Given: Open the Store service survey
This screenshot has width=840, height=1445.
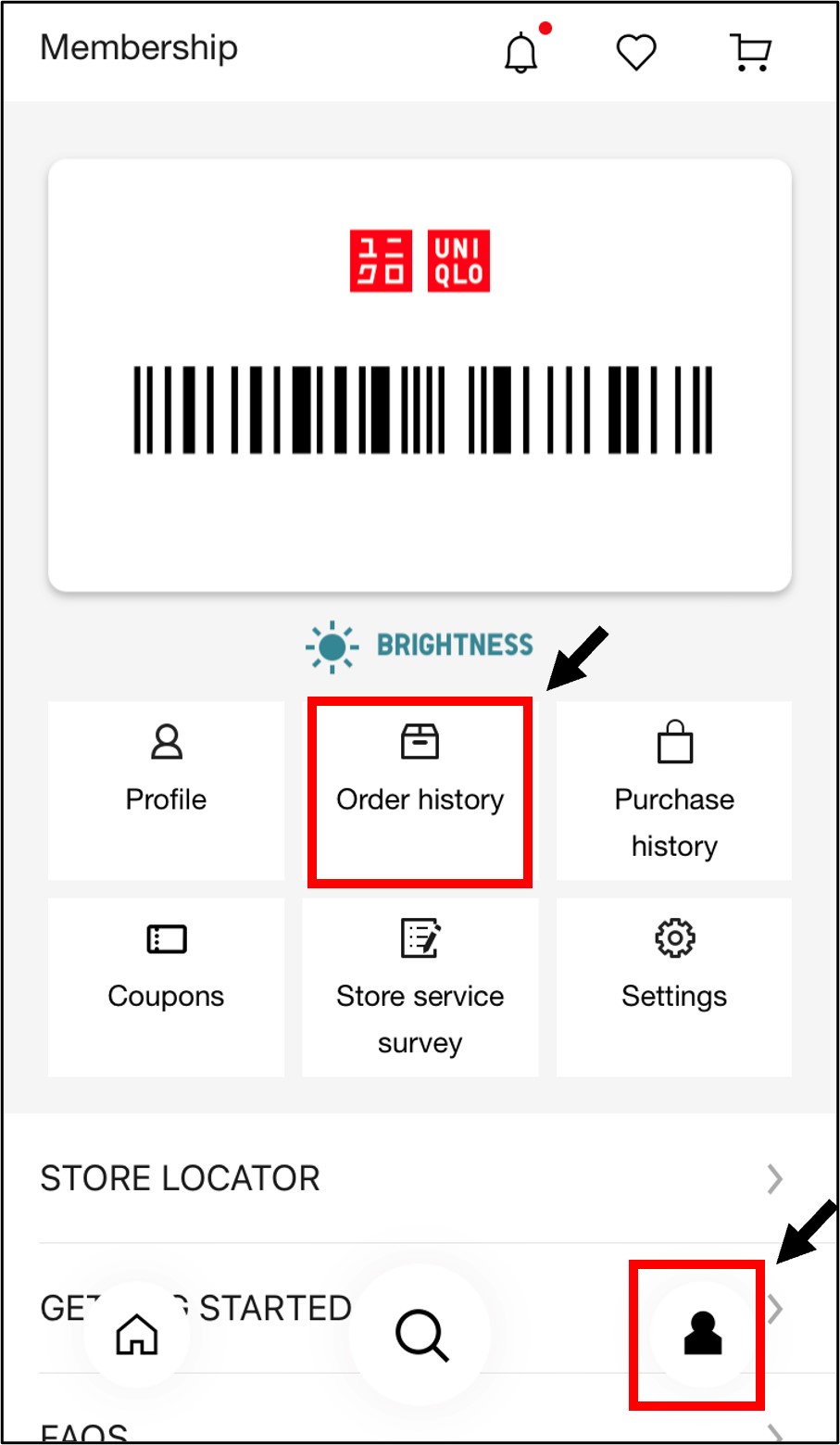Looking at the screenshot, I should click(x=420, y=986).
